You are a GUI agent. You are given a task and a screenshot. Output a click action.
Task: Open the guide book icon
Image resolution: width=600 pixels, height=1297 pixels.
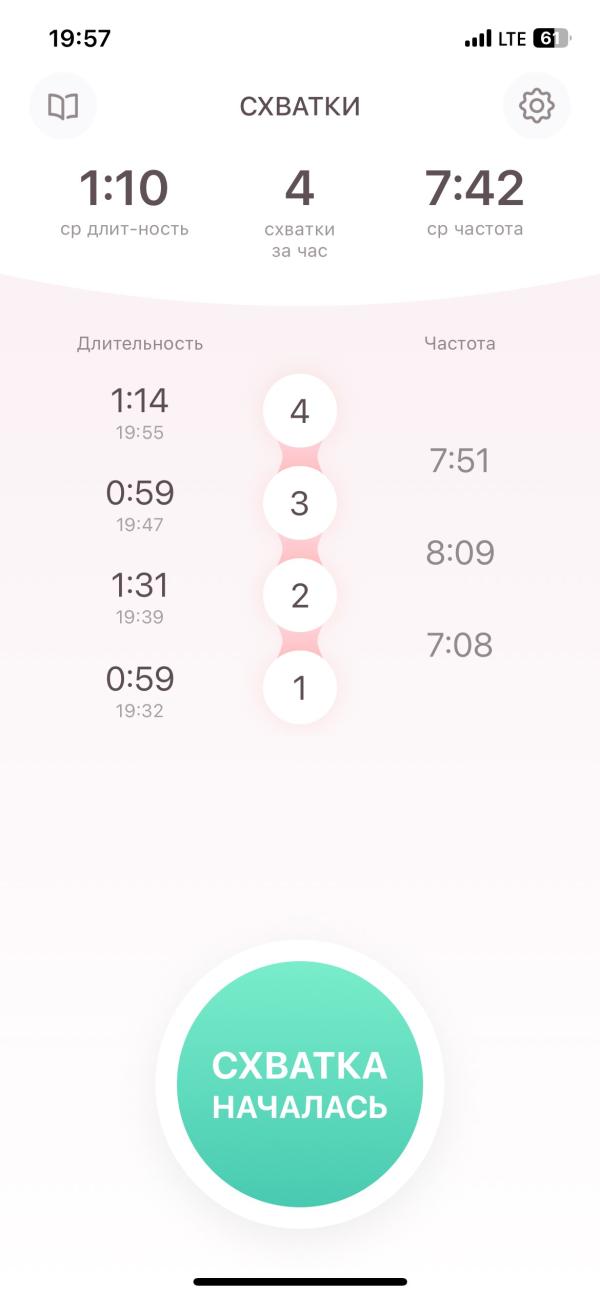pyautogui.click(x=63, y=105)
